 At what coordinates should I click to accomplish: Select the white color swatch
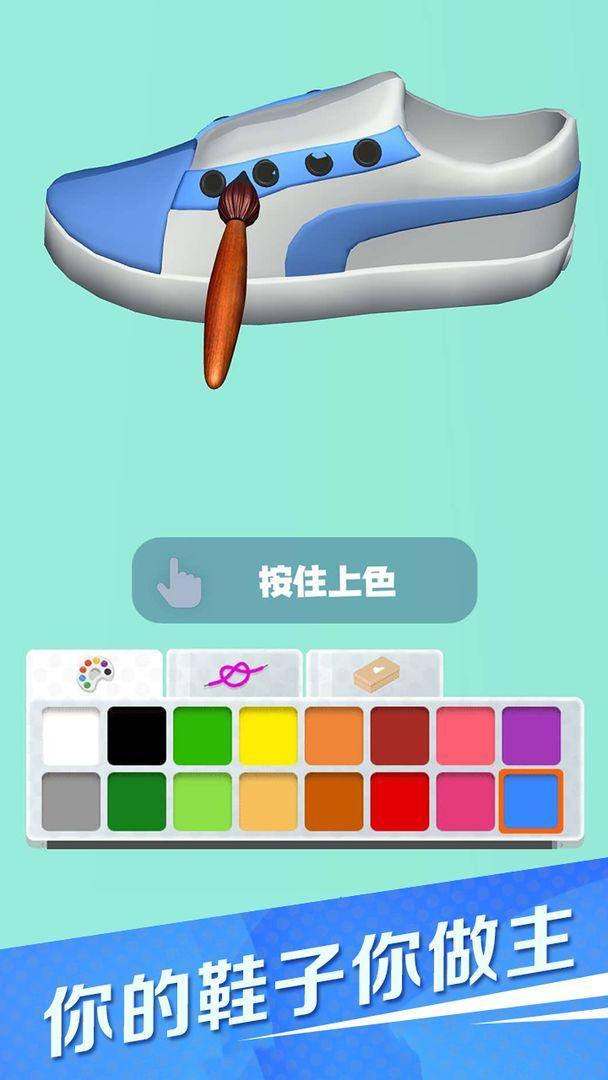click(x=71, y=736)
